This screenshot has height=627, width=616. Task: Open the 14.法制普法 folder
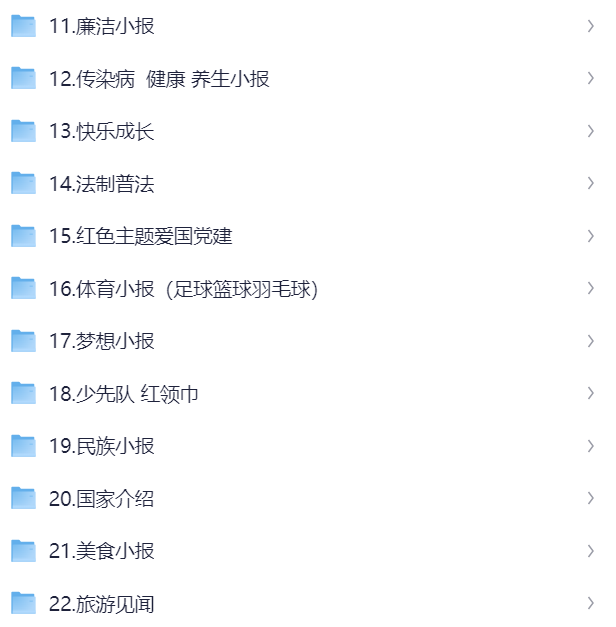point(102,184)
